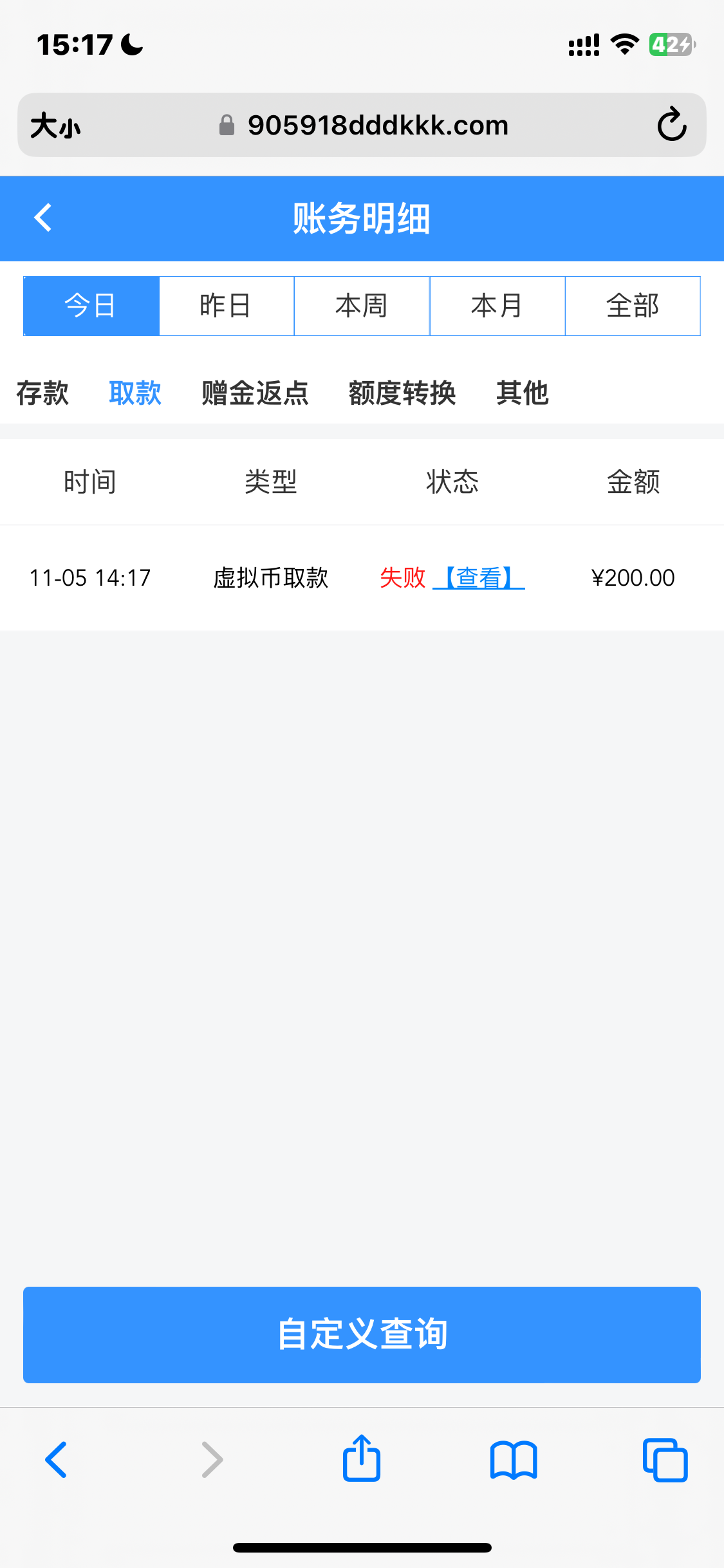The image size is (724, 1568).
Task: Reload the current webpage
Action: pyautogui.click(x=671, y=125)
